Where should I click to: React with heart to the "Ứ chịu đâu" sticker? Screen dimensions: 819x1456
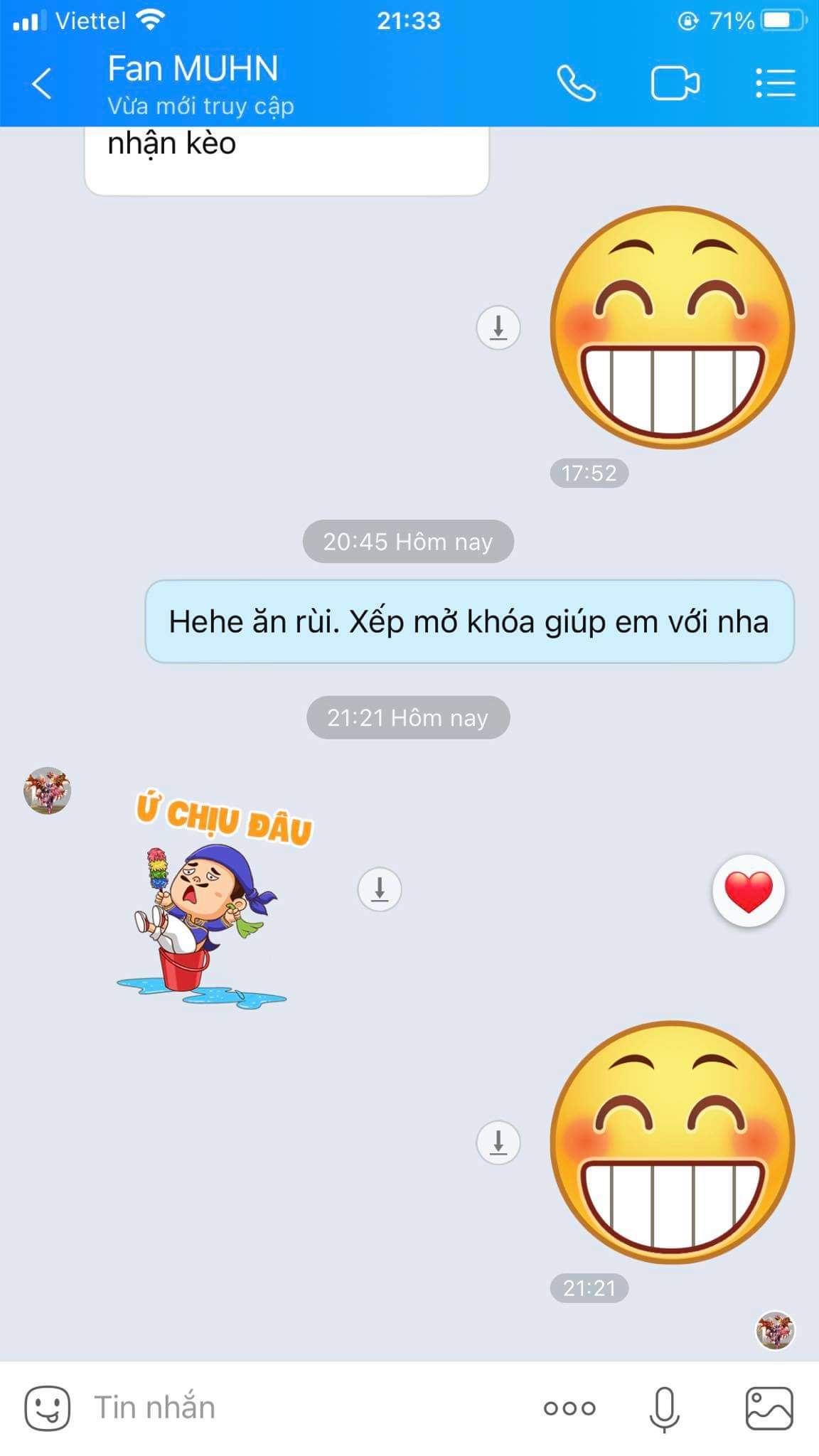[x=748, y=891]
